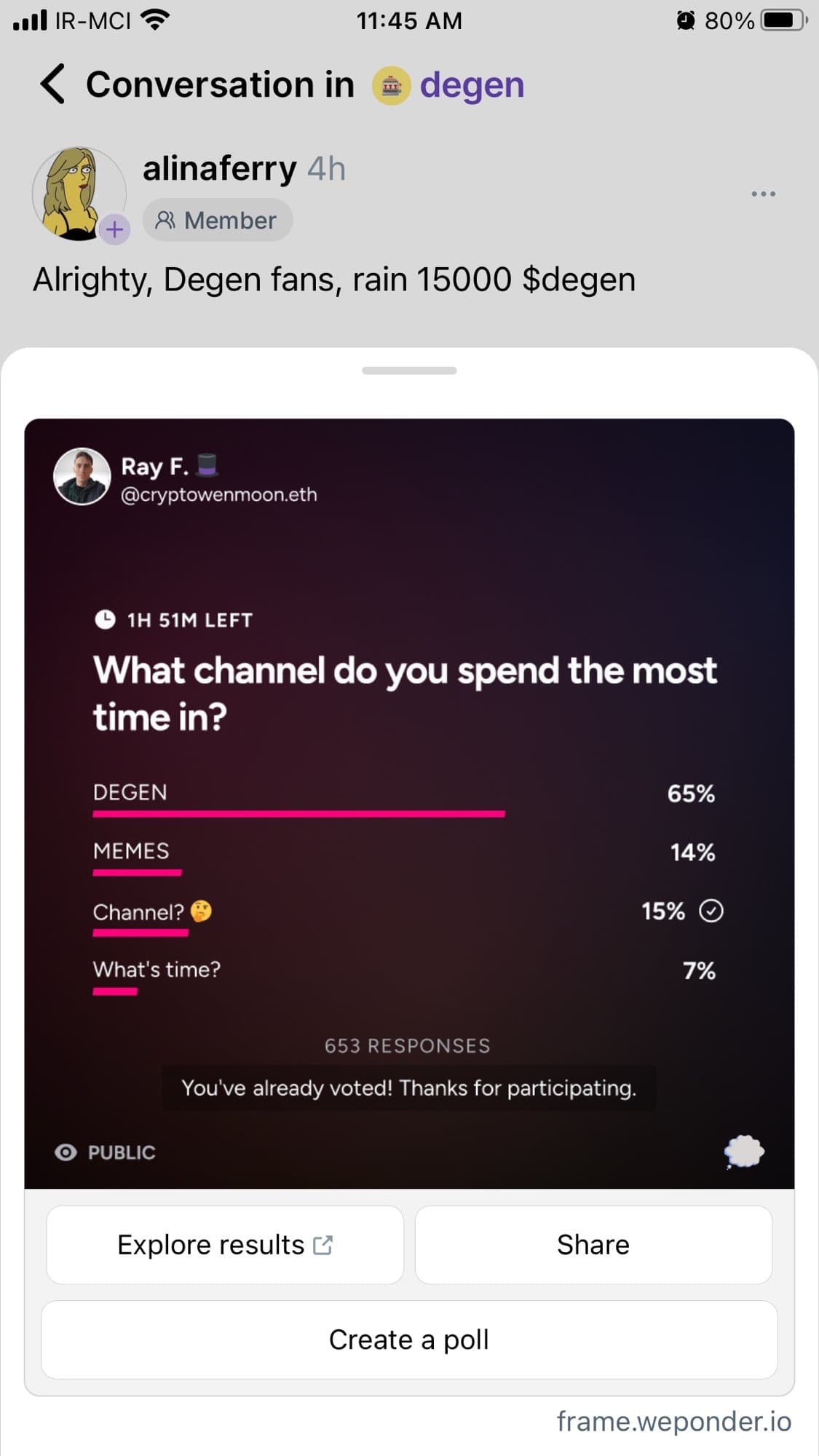
Task: Tap the sheet's drag handle
Action: click(409, 371)
